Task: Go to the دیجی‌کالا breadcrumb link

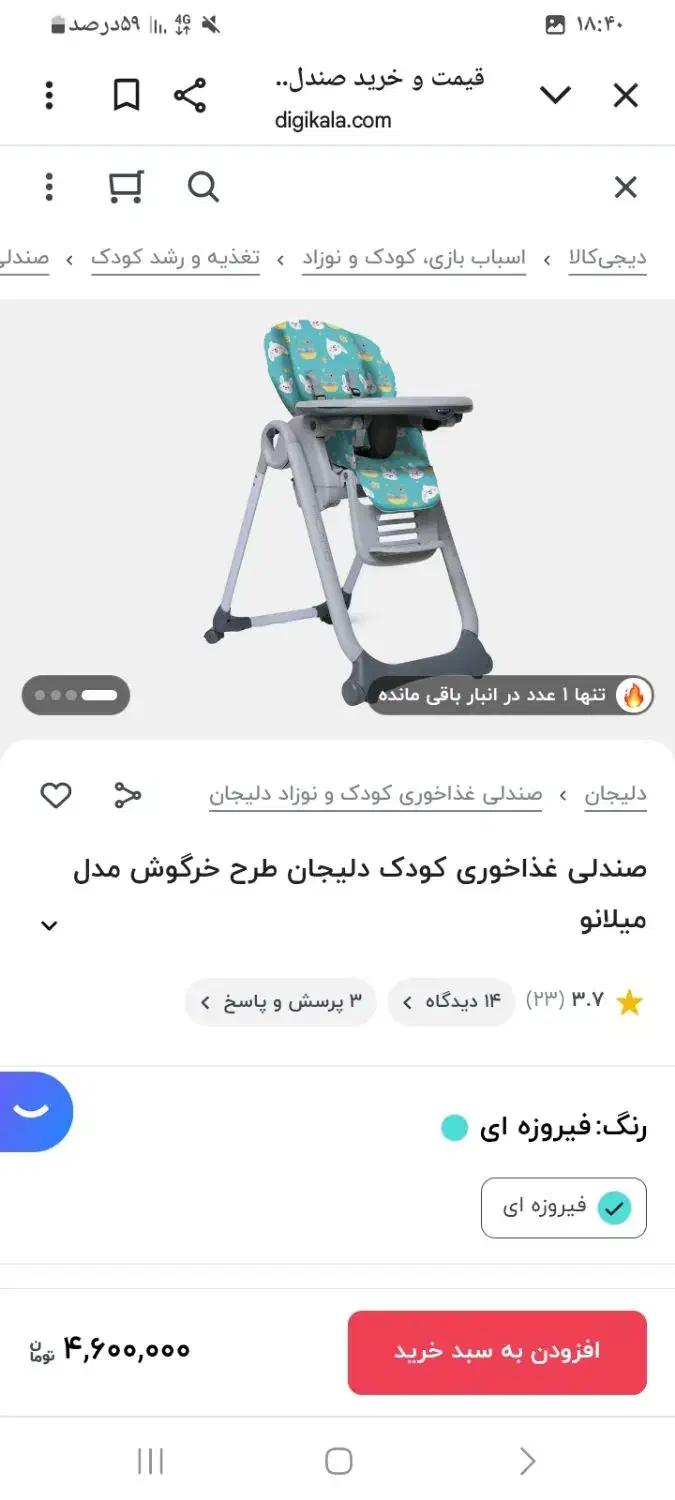Action: tap(608, 258)
